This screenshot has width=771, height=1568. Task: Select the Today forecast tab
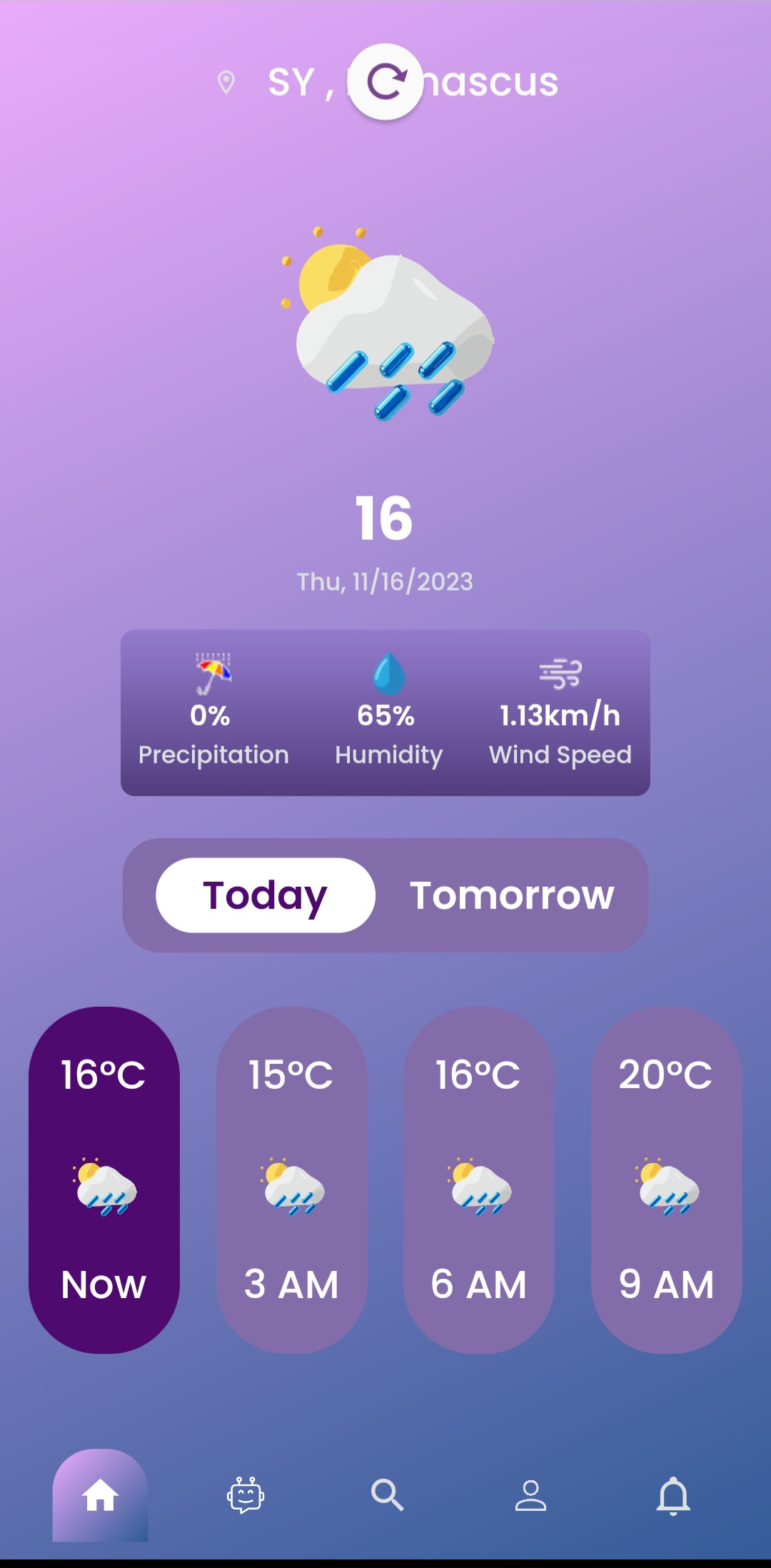(x=265, y=895)
